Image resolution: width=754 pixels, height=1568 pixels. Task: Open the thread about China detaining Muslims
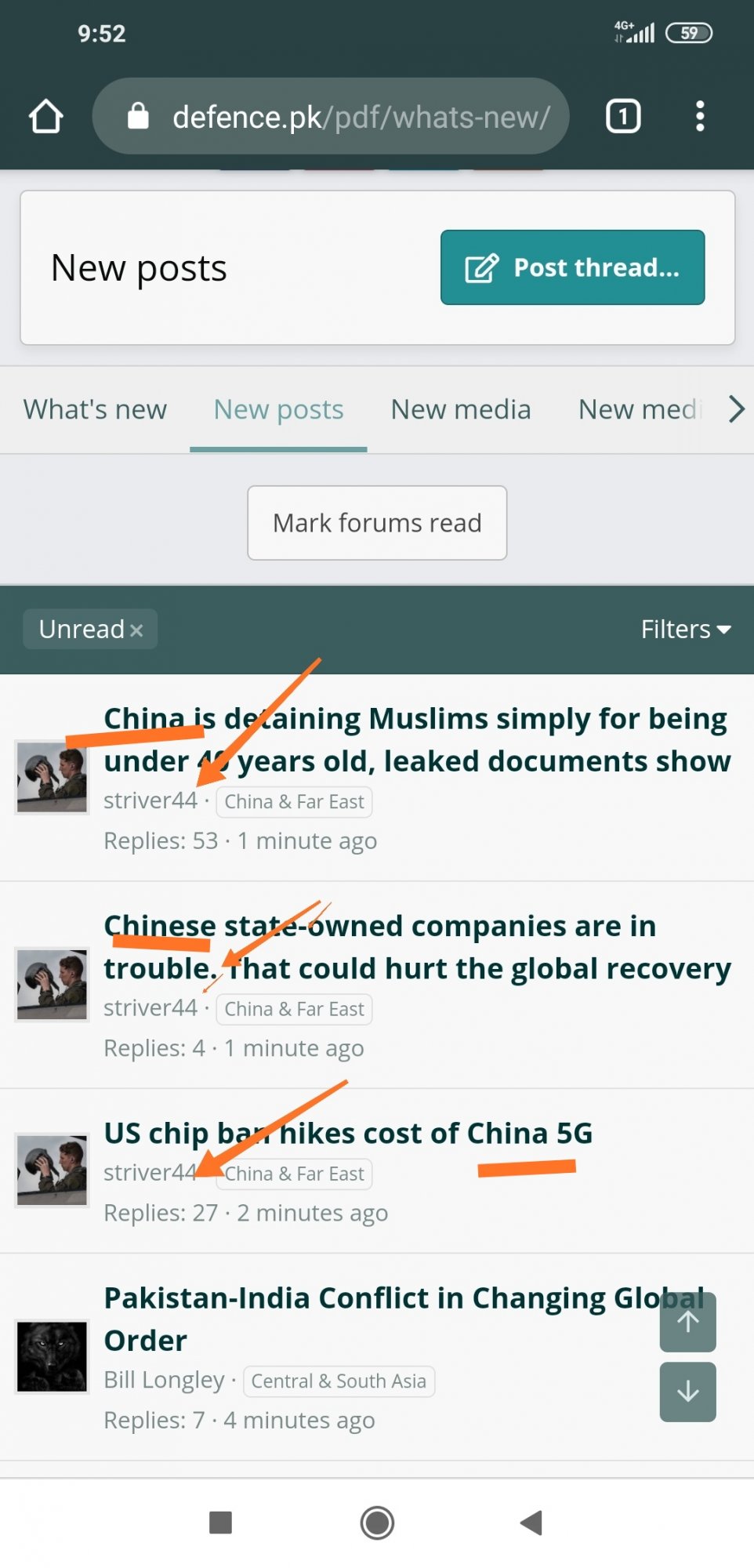point(417,739)
